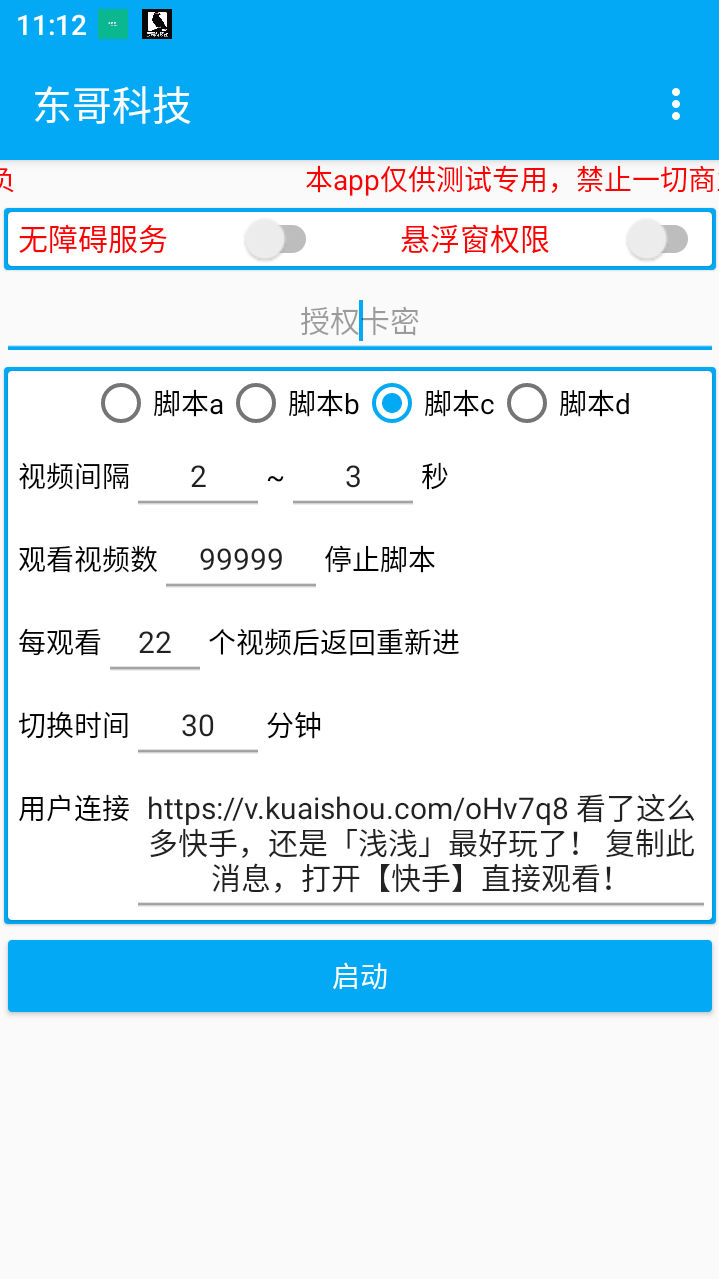The height and width of the screenshot is (1279, 719).
Task: Tap the 观看视频数 field showing 99999
Action: 241,559
